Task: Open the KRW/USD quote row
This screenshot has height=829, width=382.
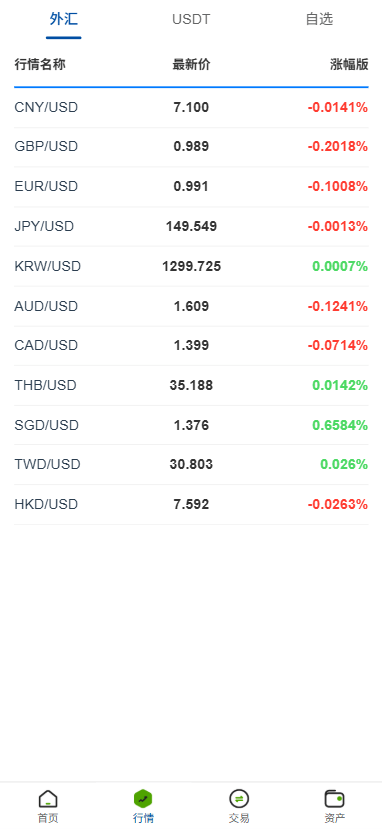Action: 191,266
